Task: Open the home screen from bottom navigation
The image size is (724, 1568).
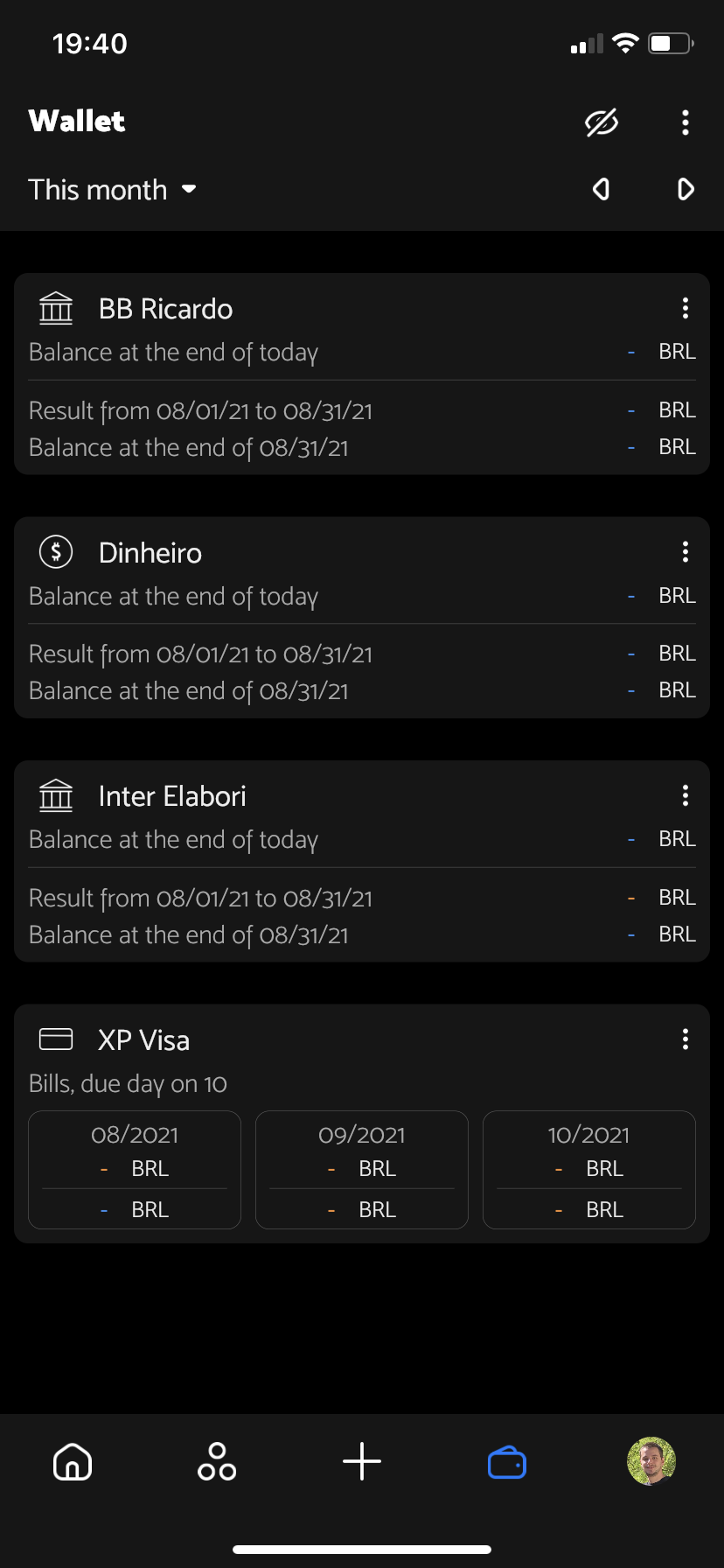Action: [73, 1461]
